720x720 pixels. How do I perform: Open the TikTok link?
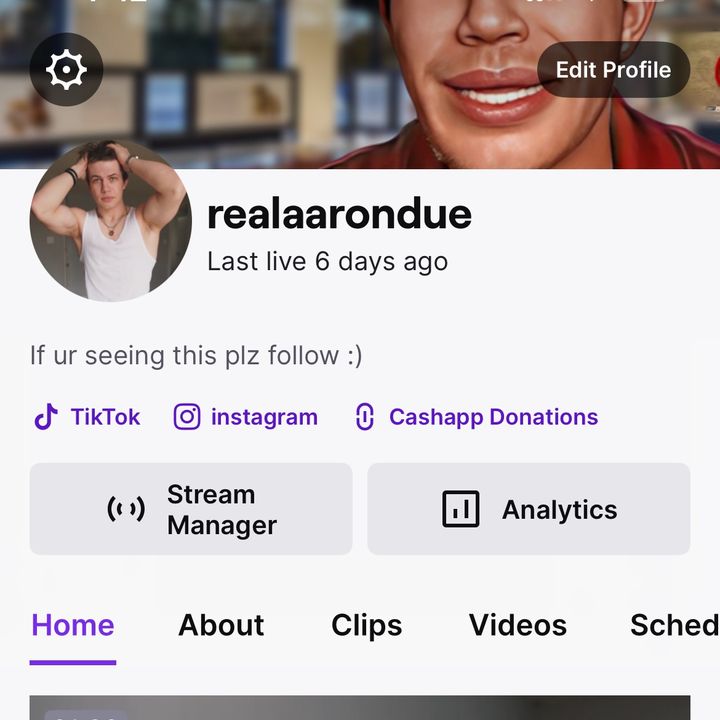point(87,417)
